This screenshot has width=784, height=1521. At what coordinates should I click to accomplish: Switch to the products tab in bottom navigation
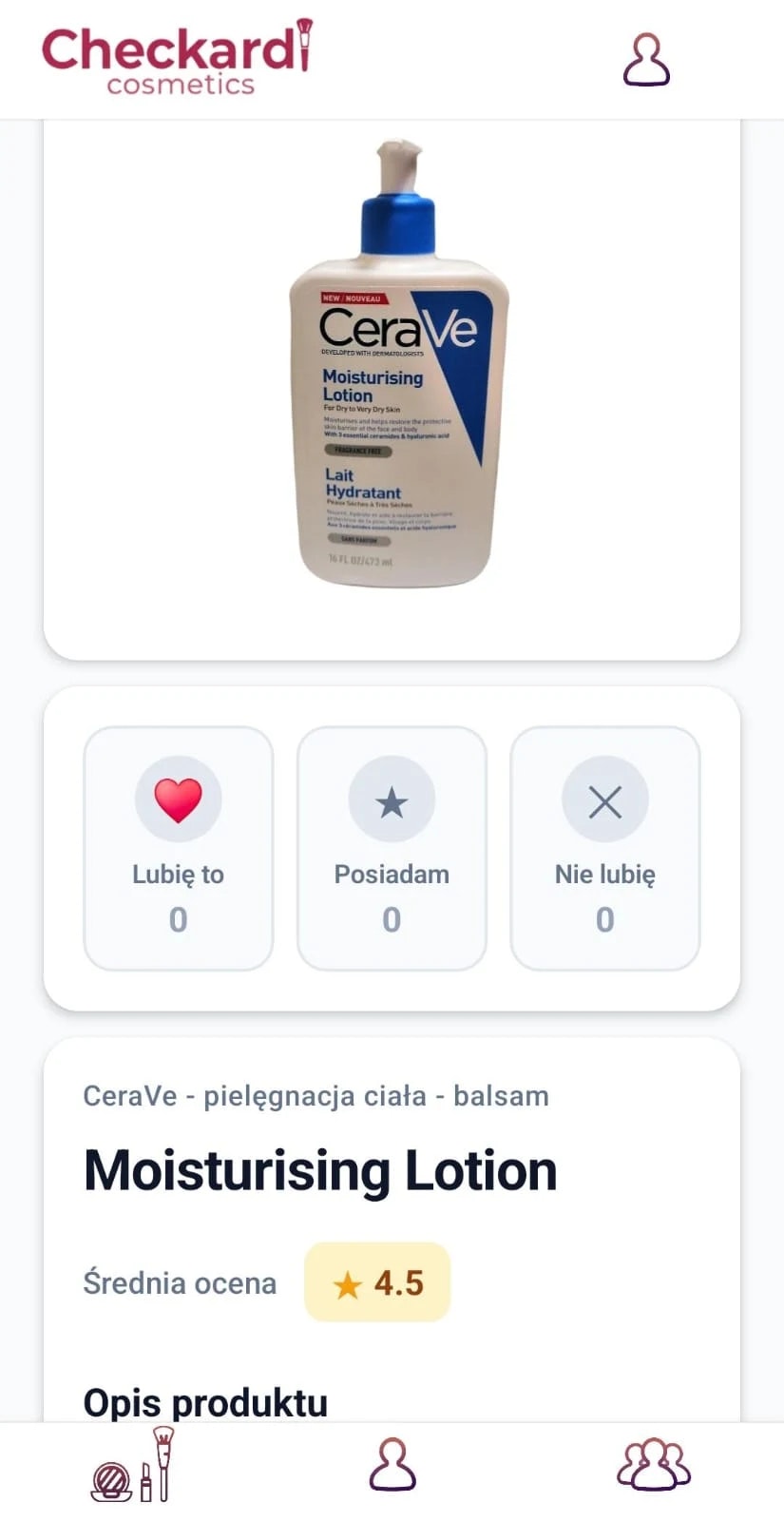(133, 1464)
